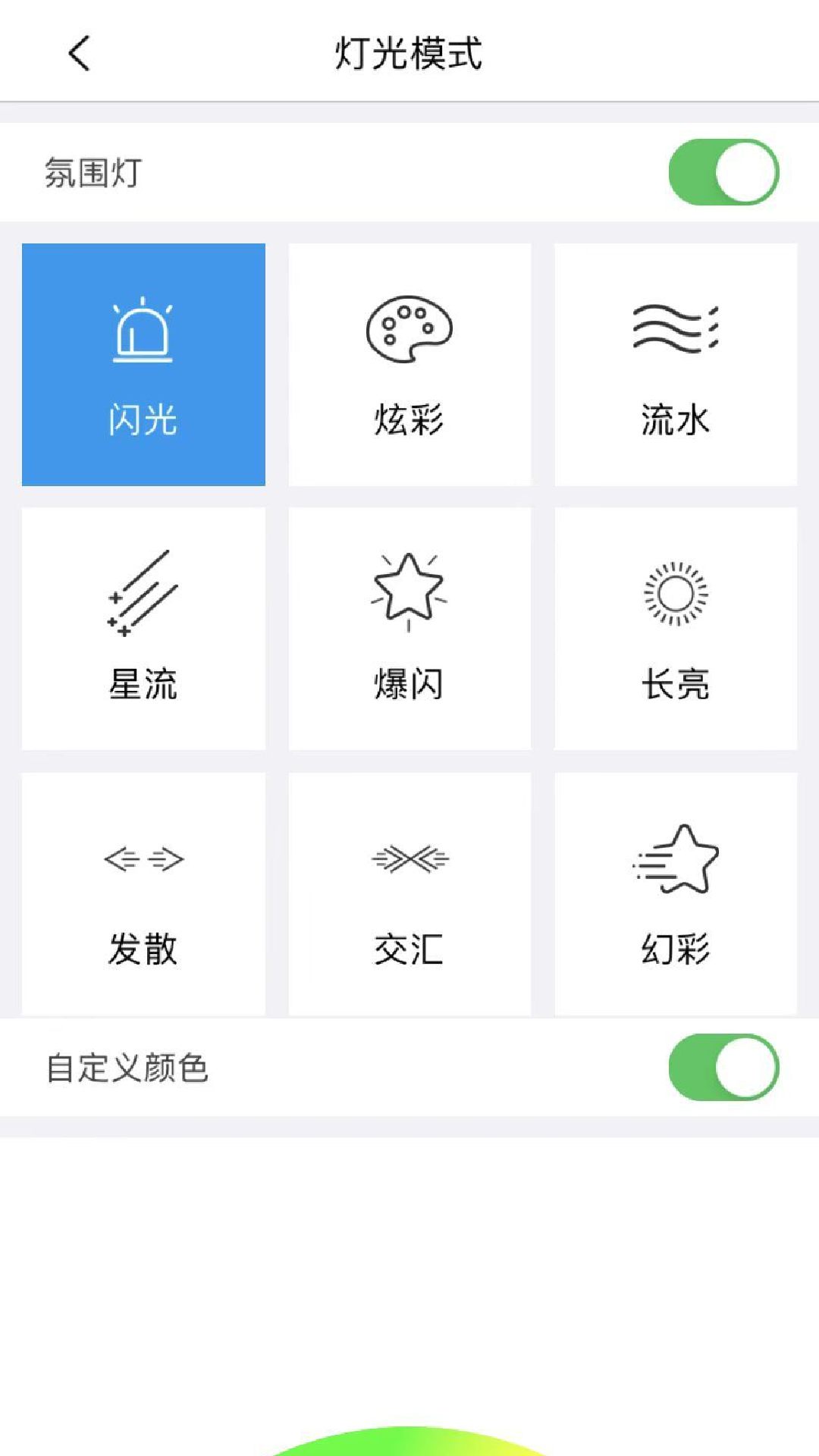Select the 闪光 flash mode icon
The height and width of the screenshot is (1456, 819).
[x=143, y=334]
